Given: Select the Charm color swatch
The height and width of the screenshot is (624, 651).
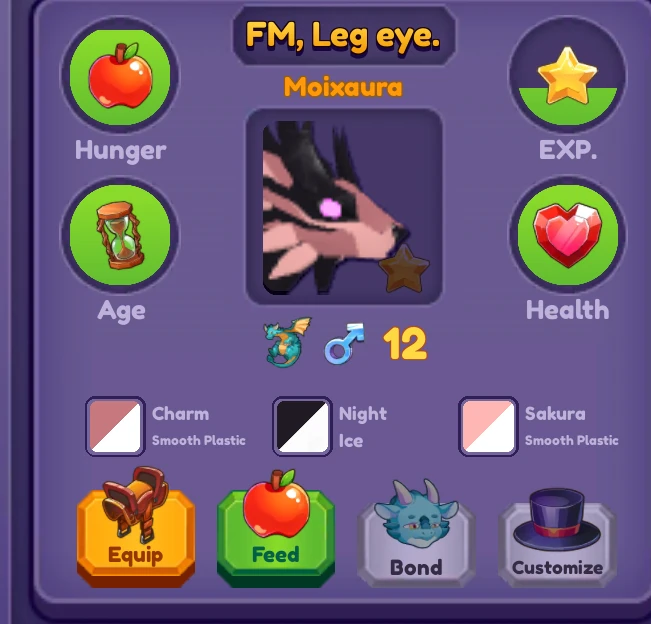Looking at the screenshot, I should (x=116, y=426).
